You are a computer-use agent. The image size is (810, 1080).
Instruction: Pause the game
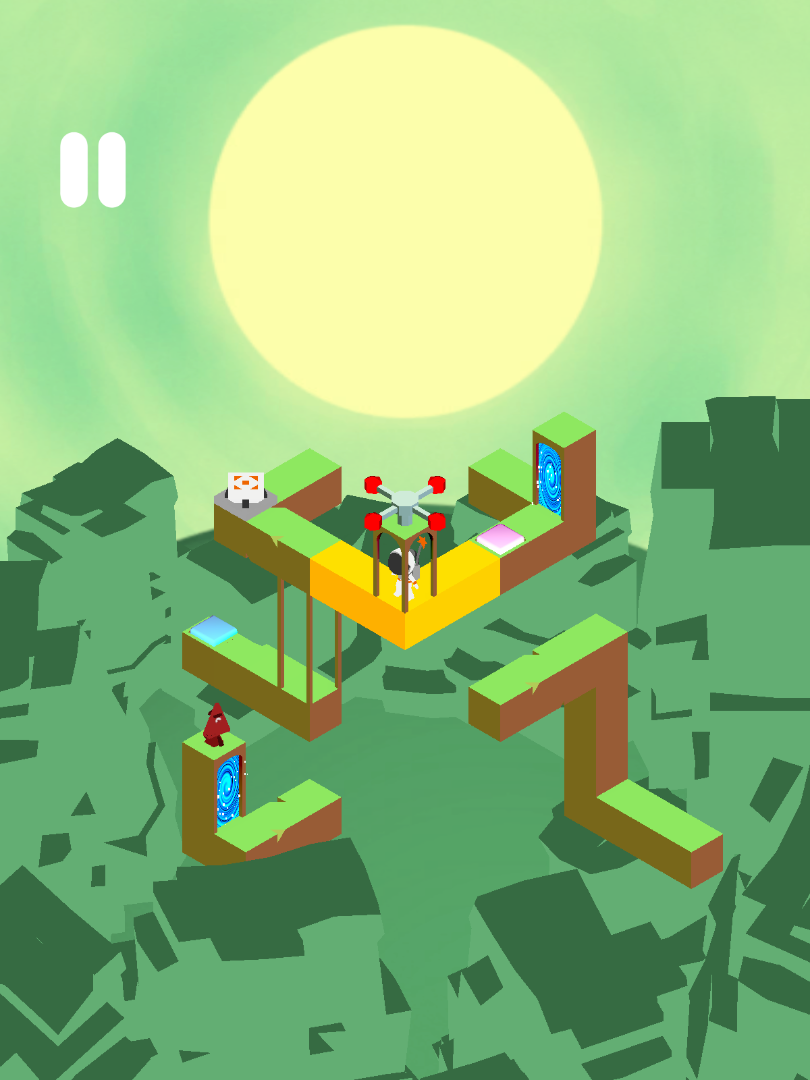pos(93,170)
